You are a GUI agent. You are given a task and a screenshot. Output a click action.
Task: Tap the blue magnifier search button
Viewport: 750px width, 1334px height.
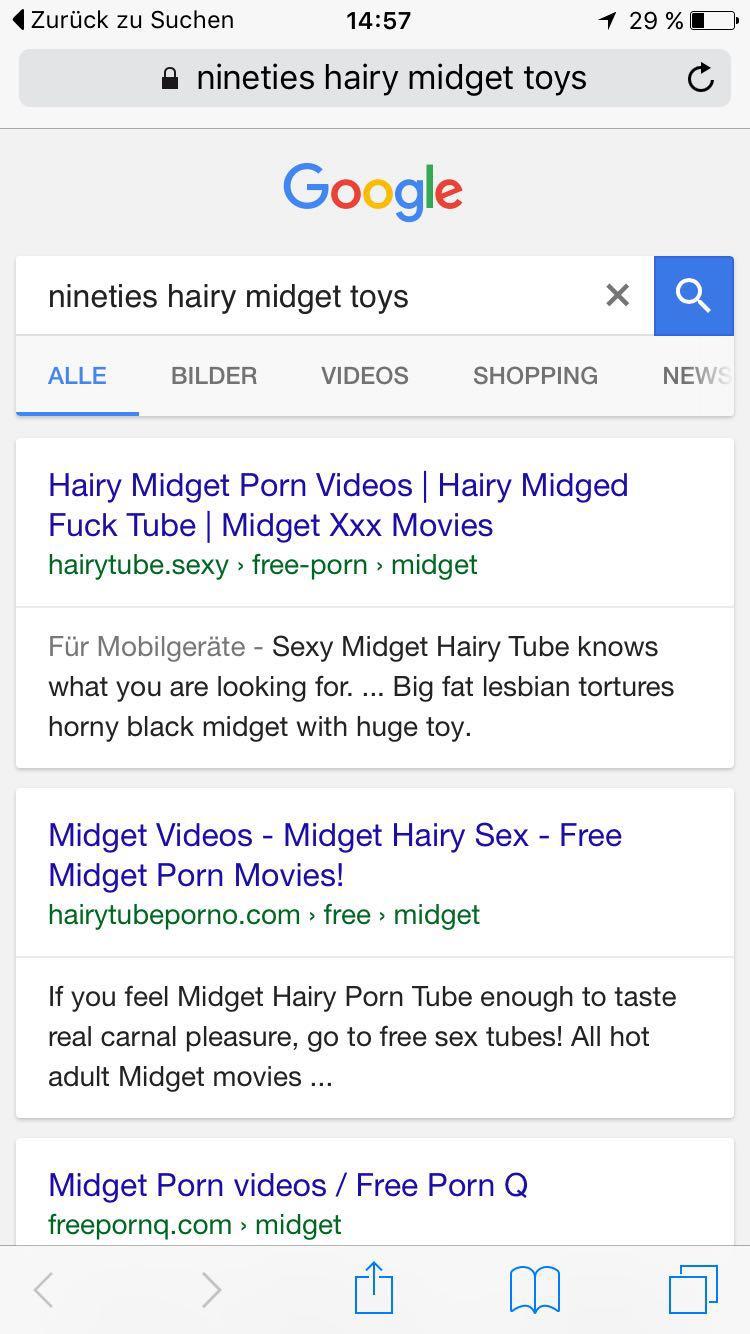coord(693,296)
